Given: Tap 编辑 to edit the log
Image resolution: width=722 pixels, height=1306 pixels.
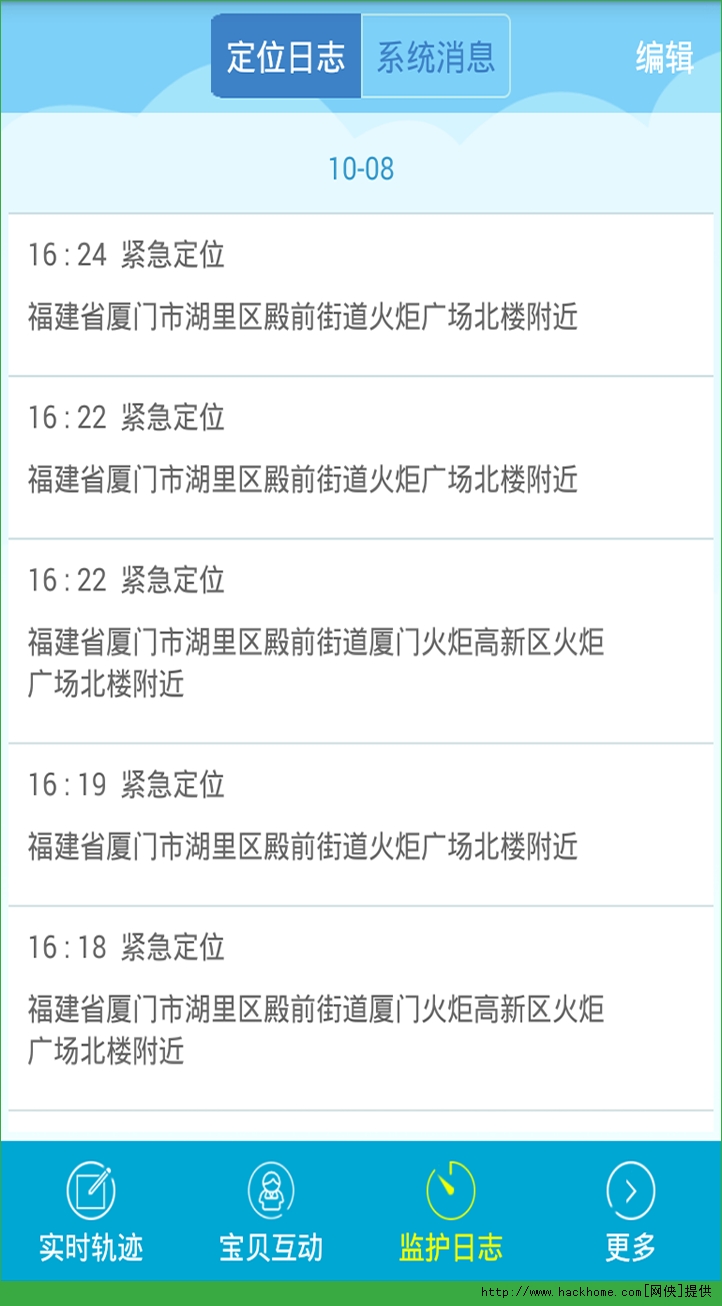Looking at the screenshot, I should pyautogui.click(x=665, y=58).
